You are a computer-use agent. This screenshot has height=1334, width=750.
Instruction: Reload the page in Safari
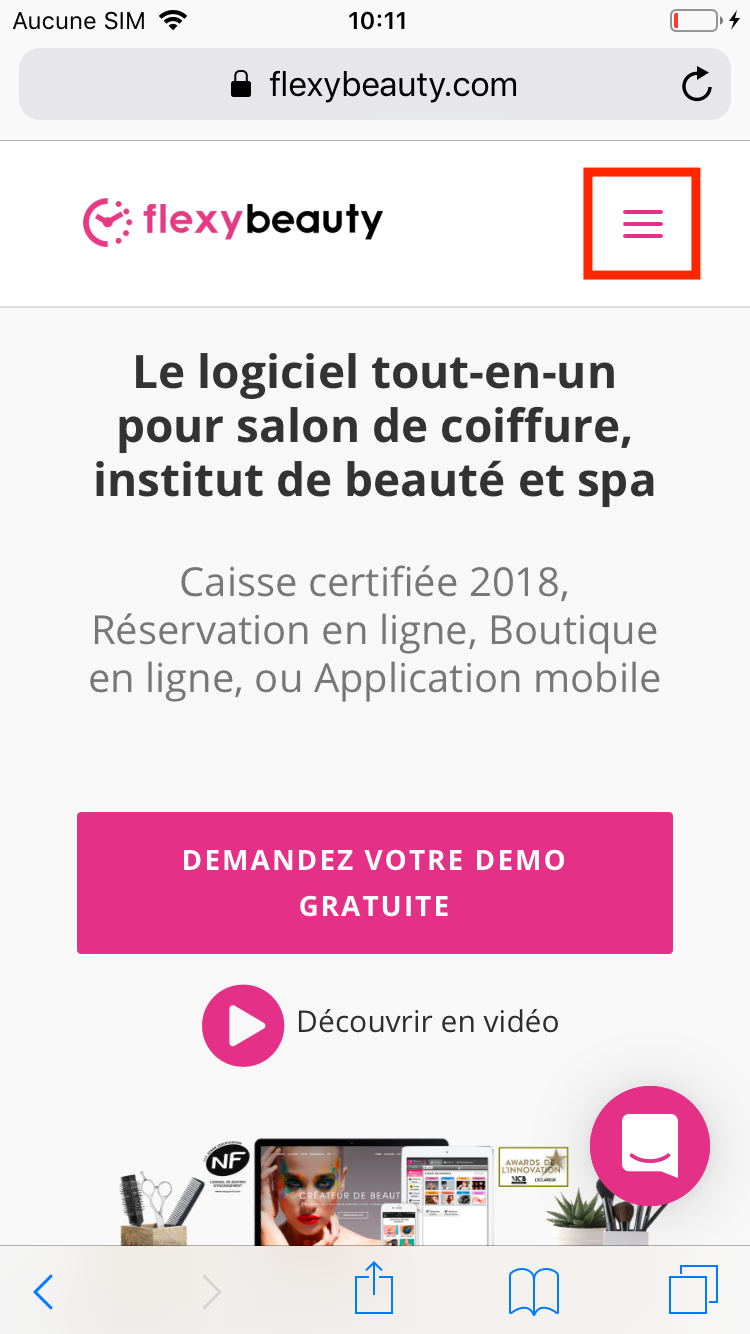tap(696, 85)
